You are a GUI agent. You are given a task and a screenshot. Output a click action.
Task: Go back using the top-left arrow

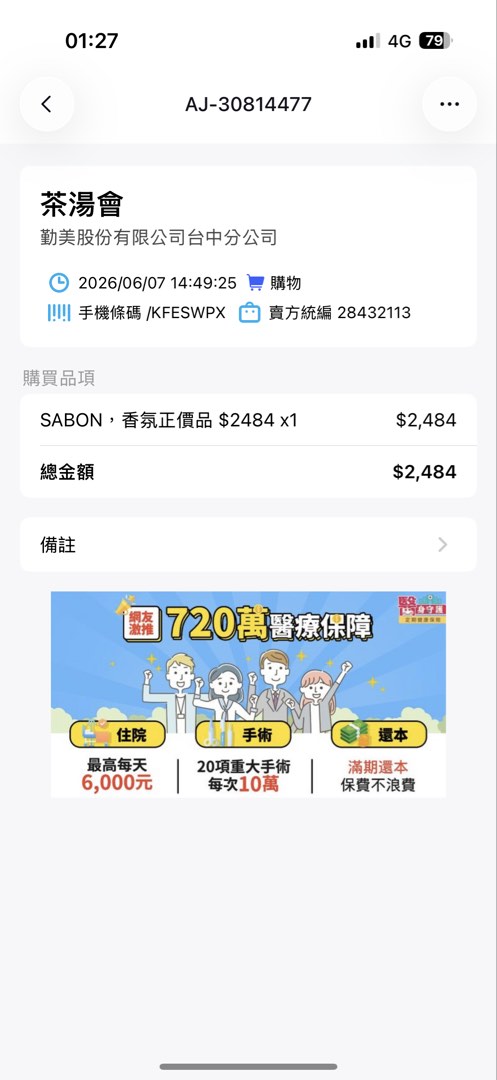[x=47, y=104]
